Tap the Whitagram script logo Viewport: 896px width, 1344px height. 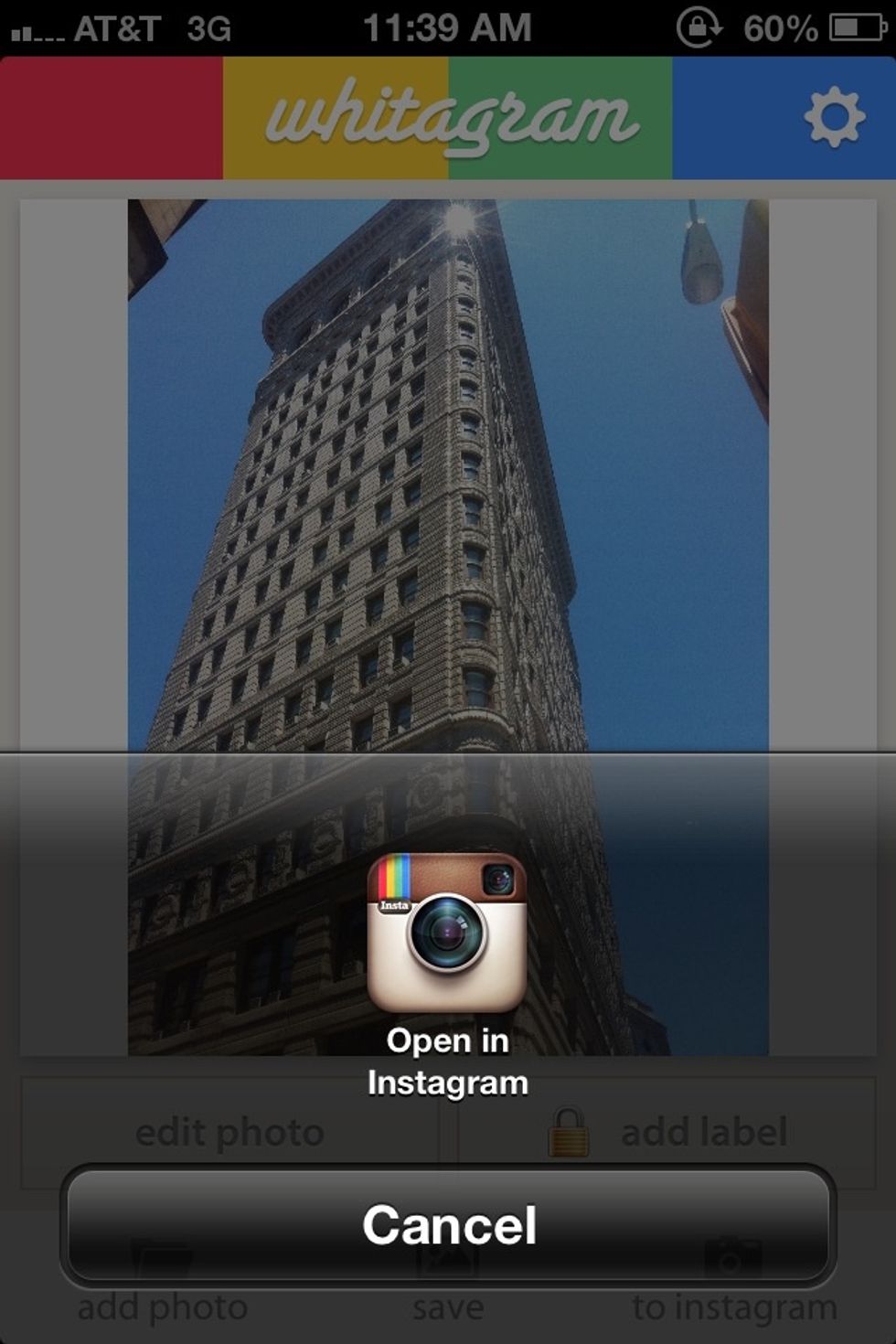click(x=447, y=114)
